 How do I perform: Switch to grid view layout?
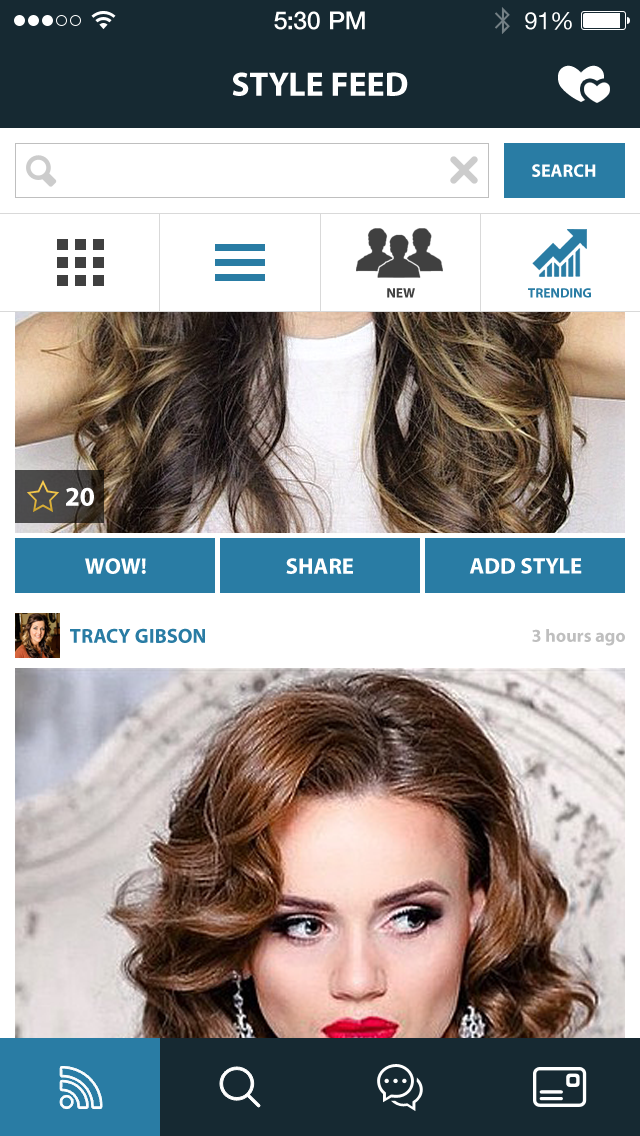[80, 262]
